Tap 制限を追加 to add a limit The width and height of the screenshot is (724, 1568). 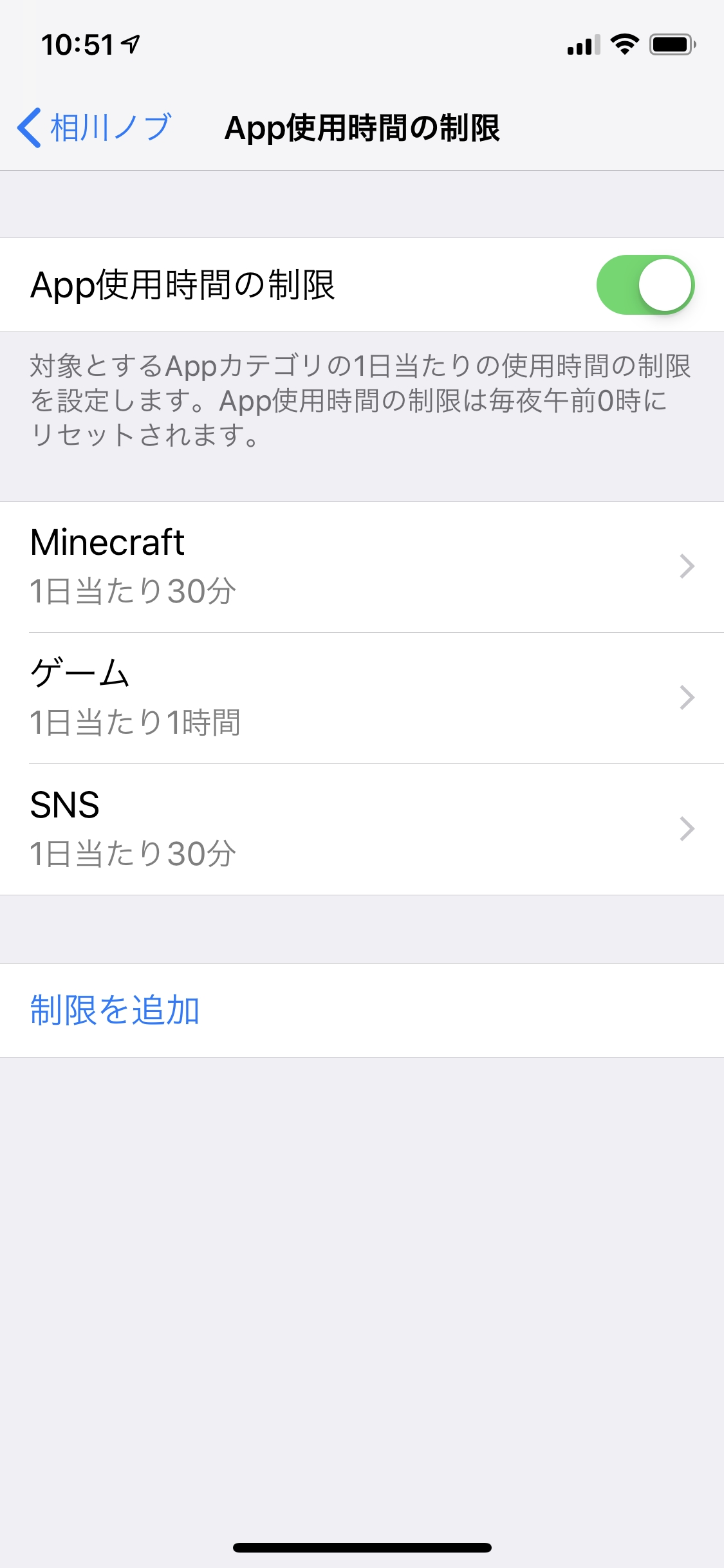pyautogui.click(x=116, y=1010)
